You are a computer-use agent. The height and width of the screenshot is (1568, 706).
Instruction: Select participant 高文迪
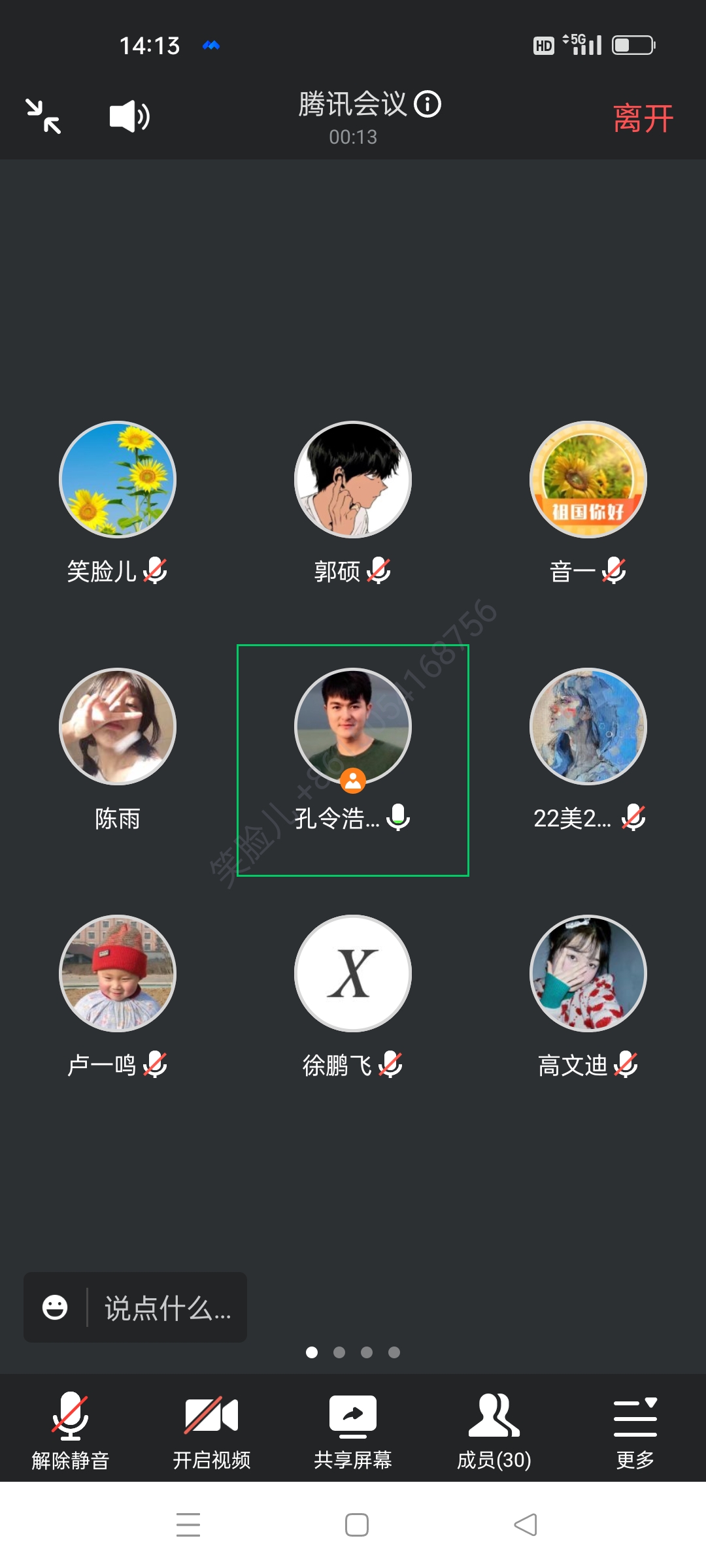click(x=588, y=973)
